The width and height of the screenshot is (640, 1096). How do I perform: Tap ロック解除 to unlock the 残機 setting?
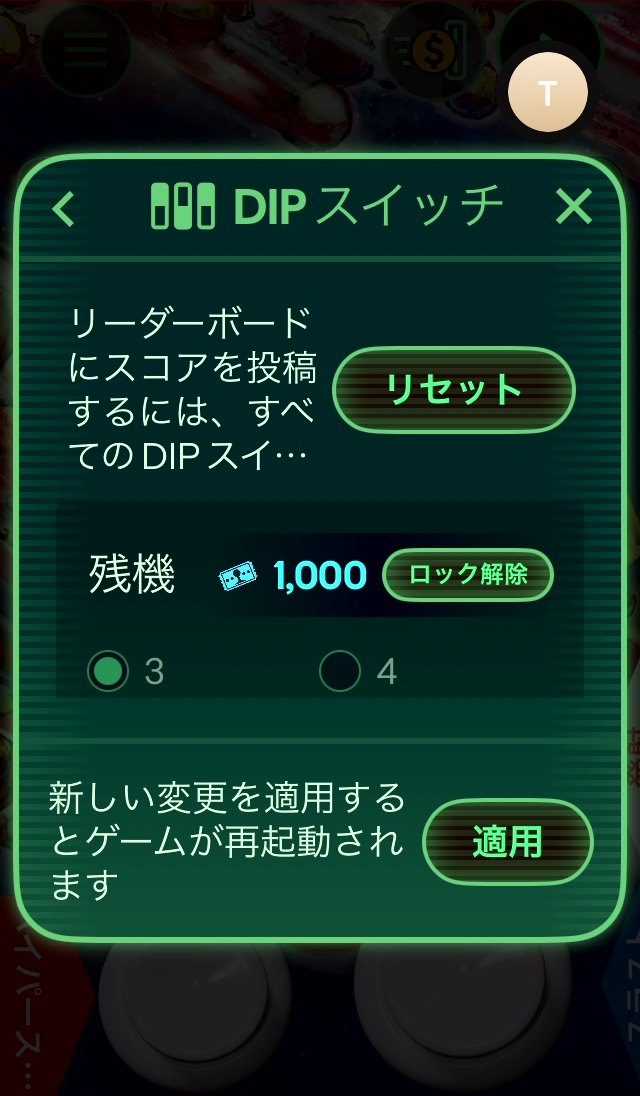(468, 575)
